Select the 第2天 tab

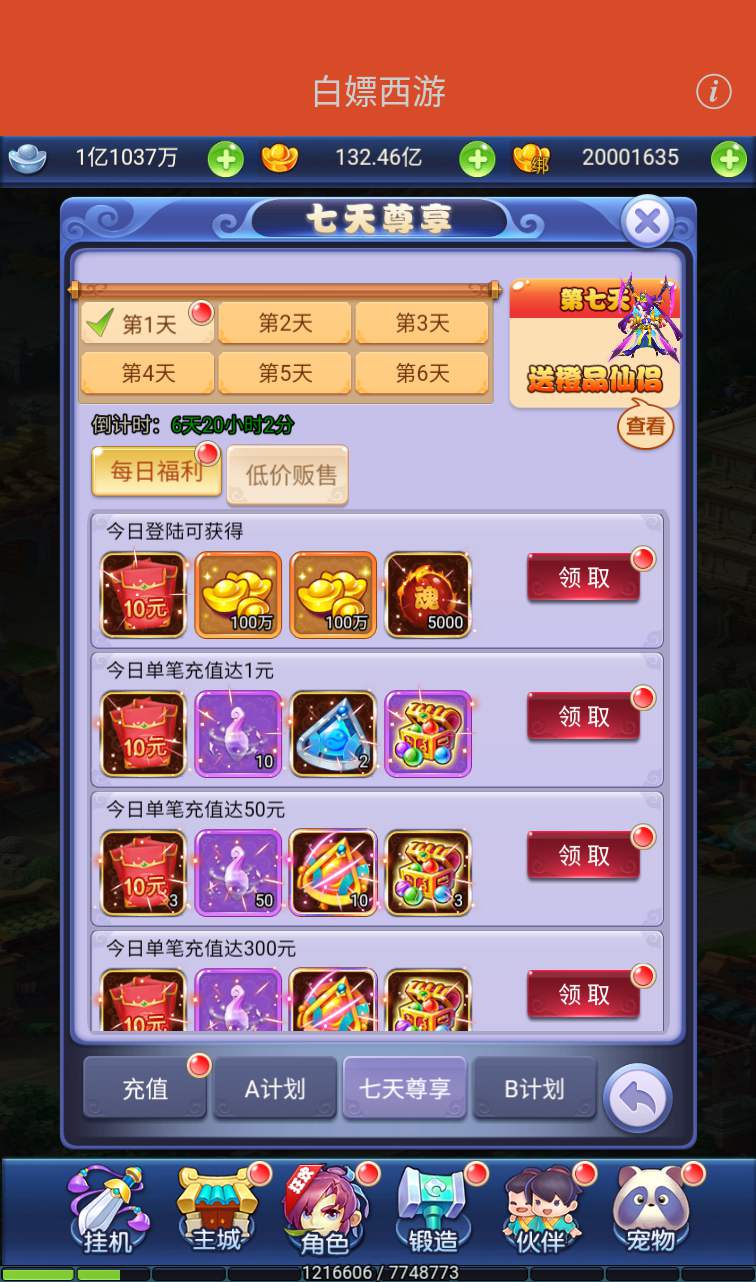coord(285,324)
